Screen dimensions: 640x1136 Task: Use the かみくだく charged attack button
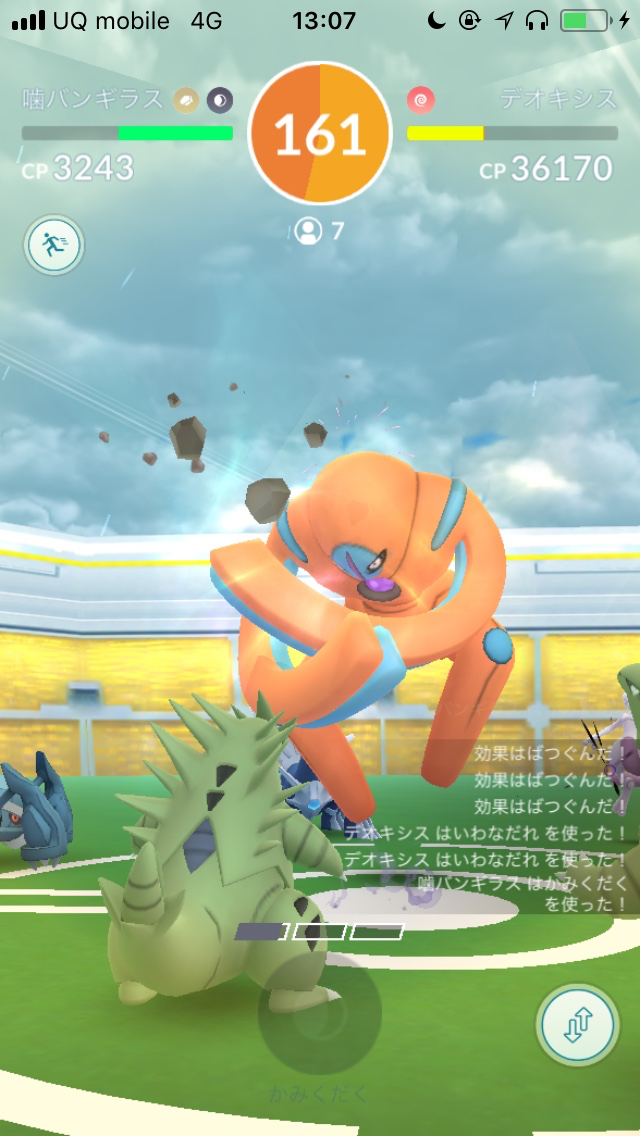(x=319, y=1013)
